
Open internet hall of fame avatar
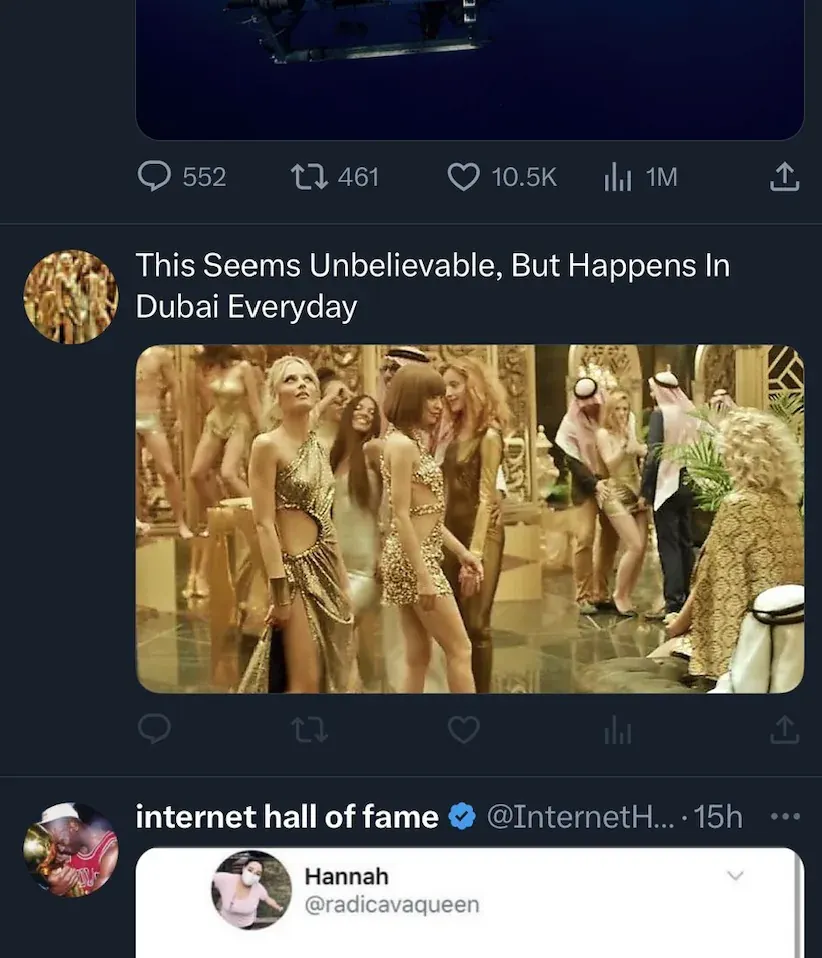click(70, 848)
